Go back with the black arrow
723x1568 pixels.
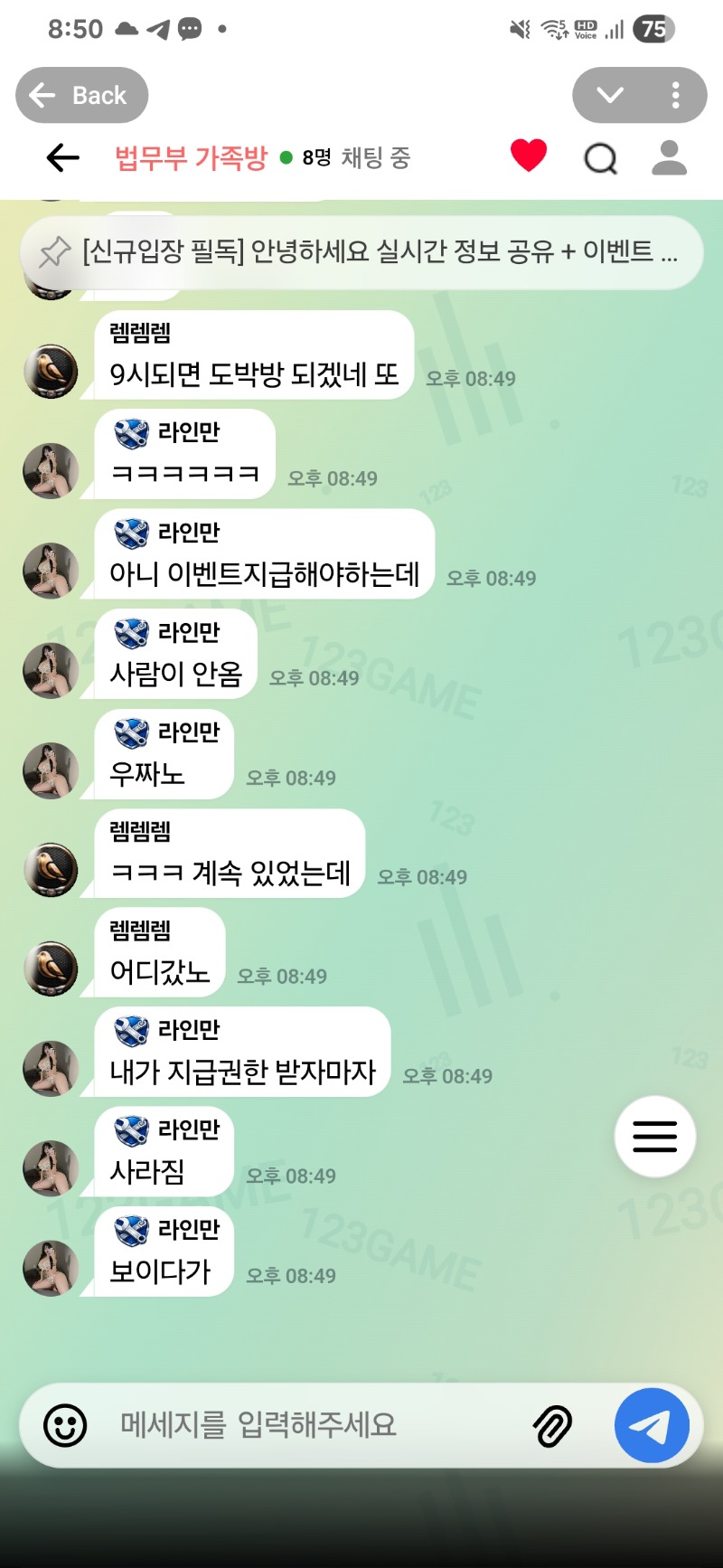62,157
